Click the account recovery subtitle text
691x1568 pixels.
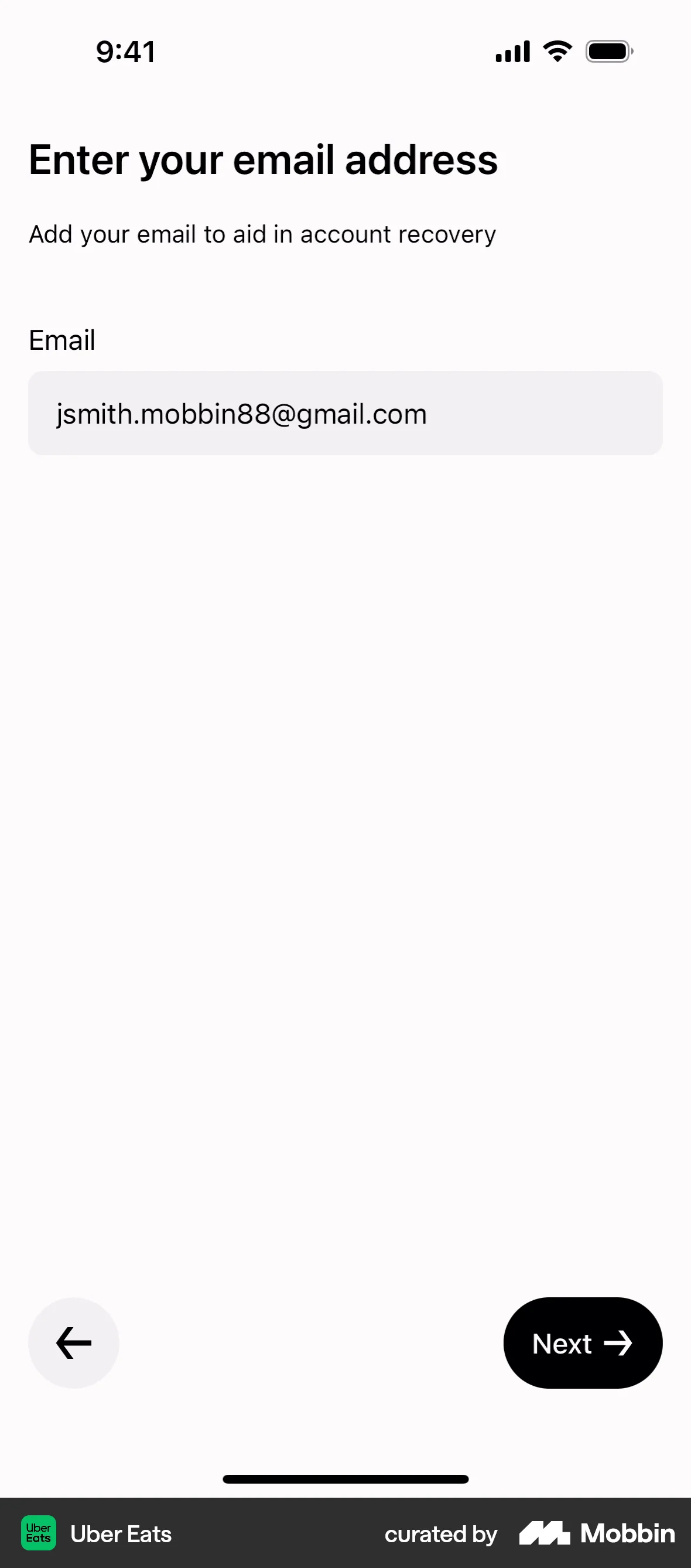[x=262, y=234]
